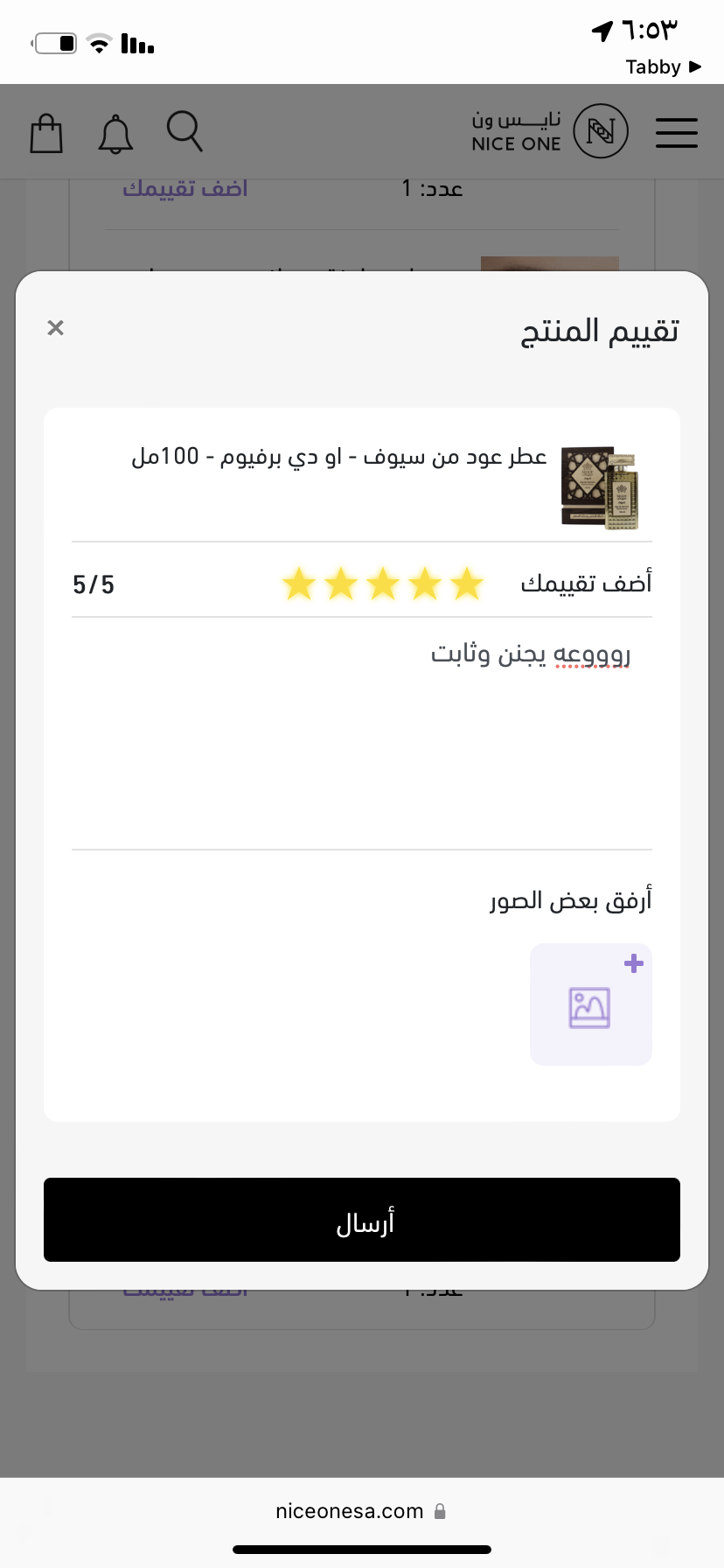
Task: Attach a photo to the review
Action: [591, 1004]
